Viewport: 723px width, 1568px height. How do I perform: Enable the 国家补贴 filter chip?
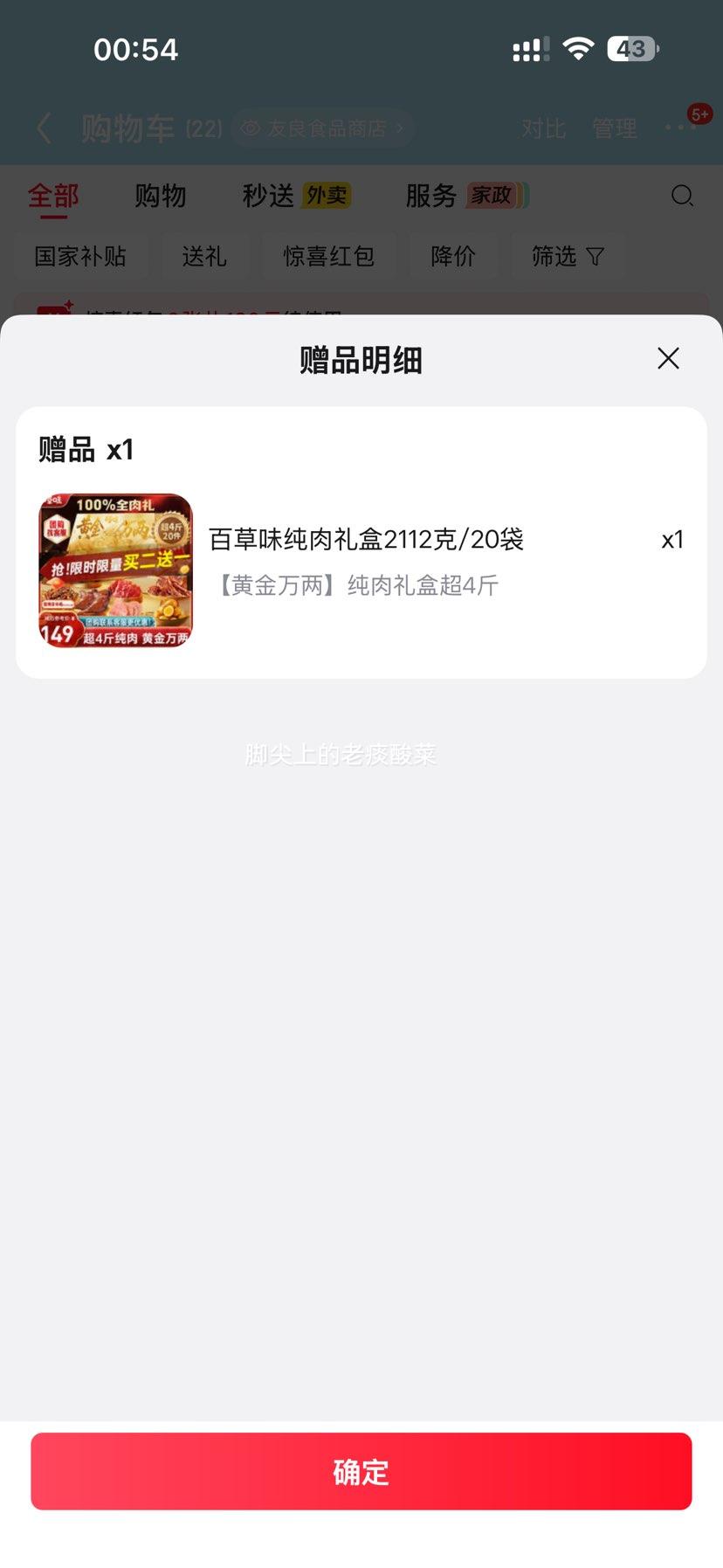click(x=79, y=256)
